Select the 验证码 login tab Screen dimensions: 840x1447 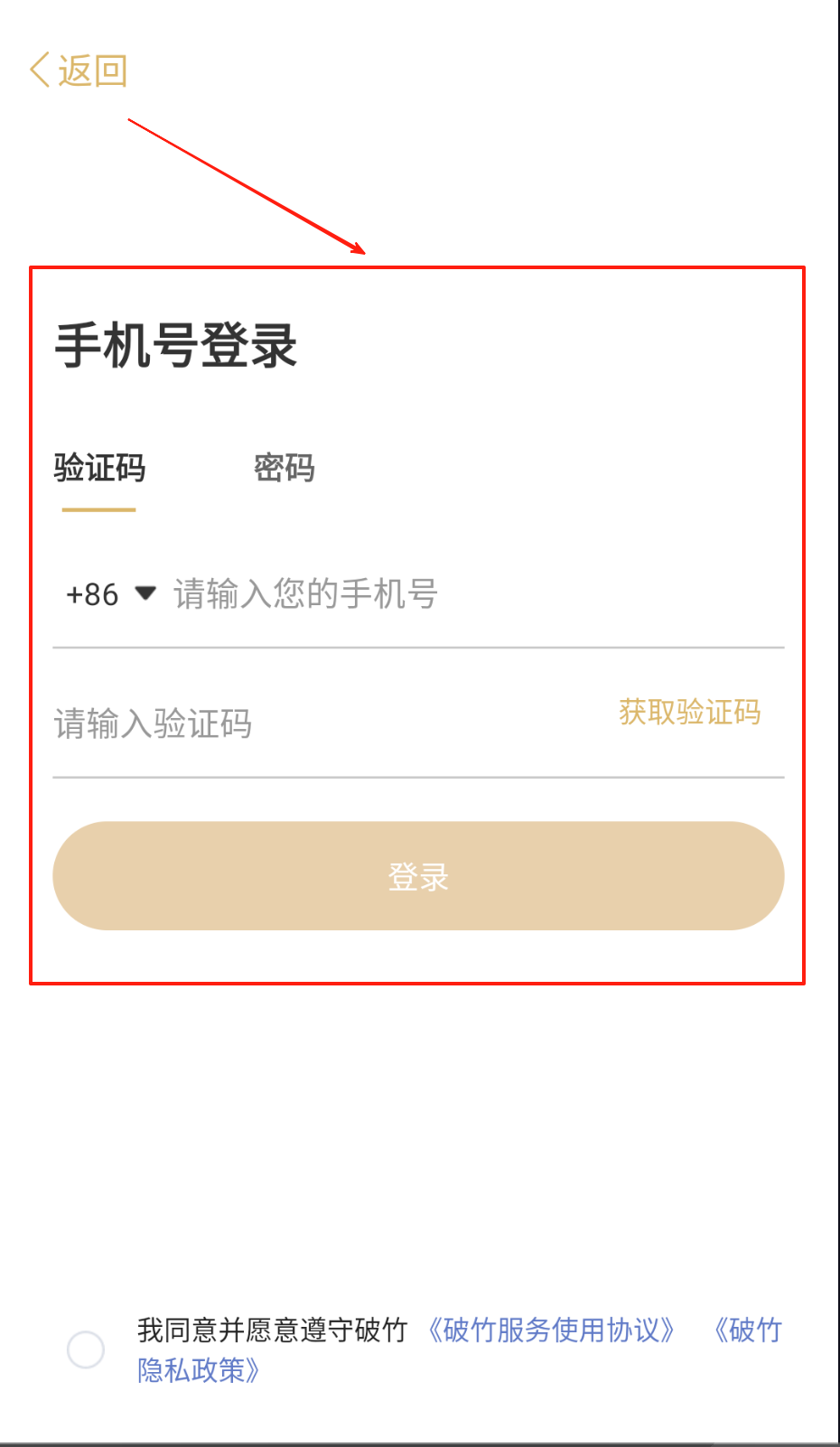pyautogui.click(x=99, y=469)
